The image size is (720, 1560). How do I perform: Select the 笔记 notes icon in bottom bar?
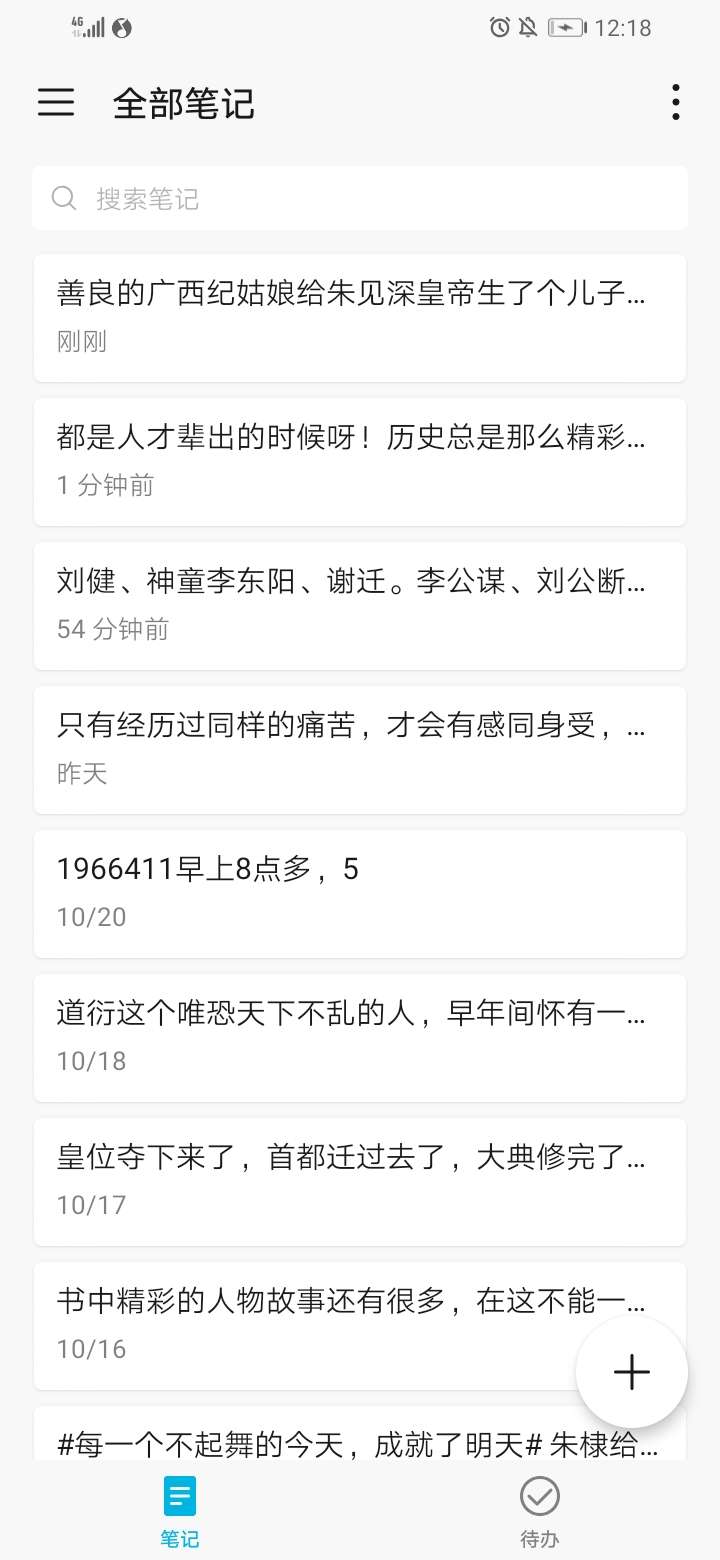click(x=179, y=1495)
